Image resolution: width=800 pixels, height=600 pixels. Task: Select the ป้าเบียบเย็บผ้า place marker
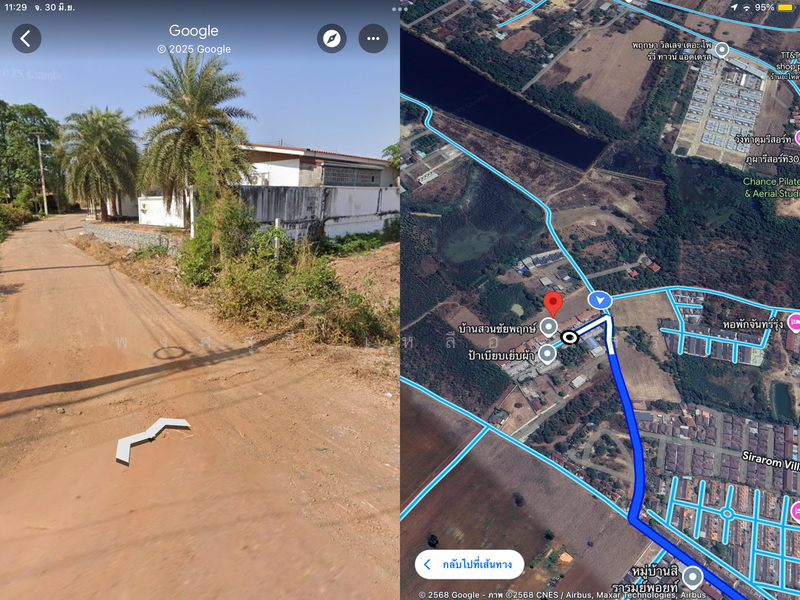click(x=547, y=354)
